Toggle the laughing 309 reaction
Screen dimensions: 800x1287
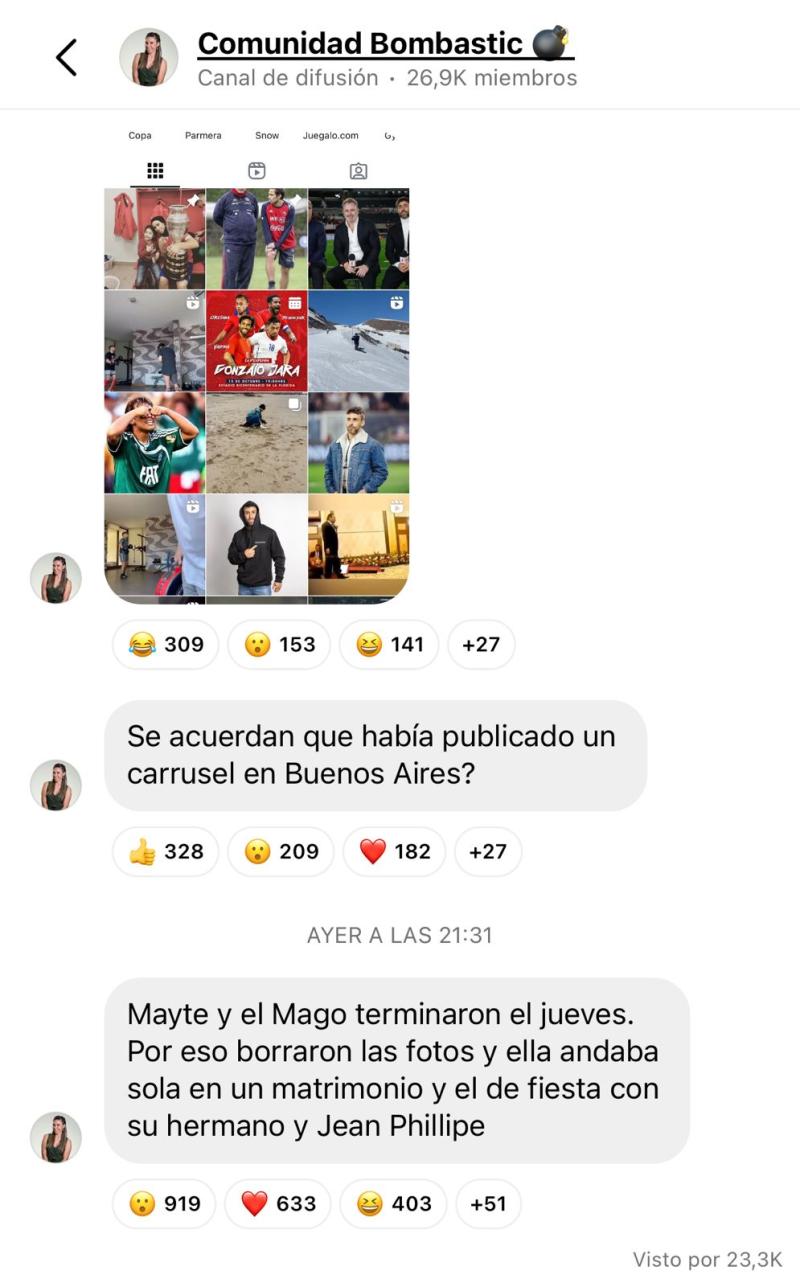coord(165,645)
